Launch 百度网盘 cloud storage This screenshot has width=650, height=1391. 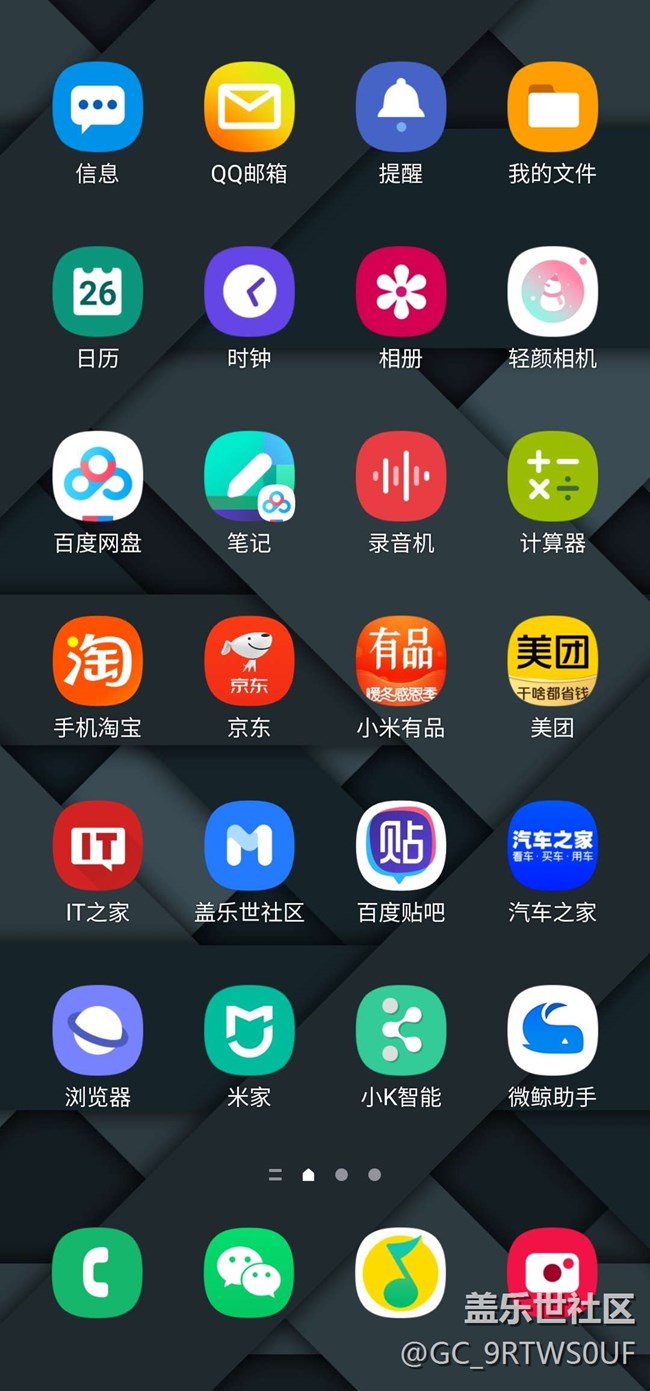(x=98, y=477)
